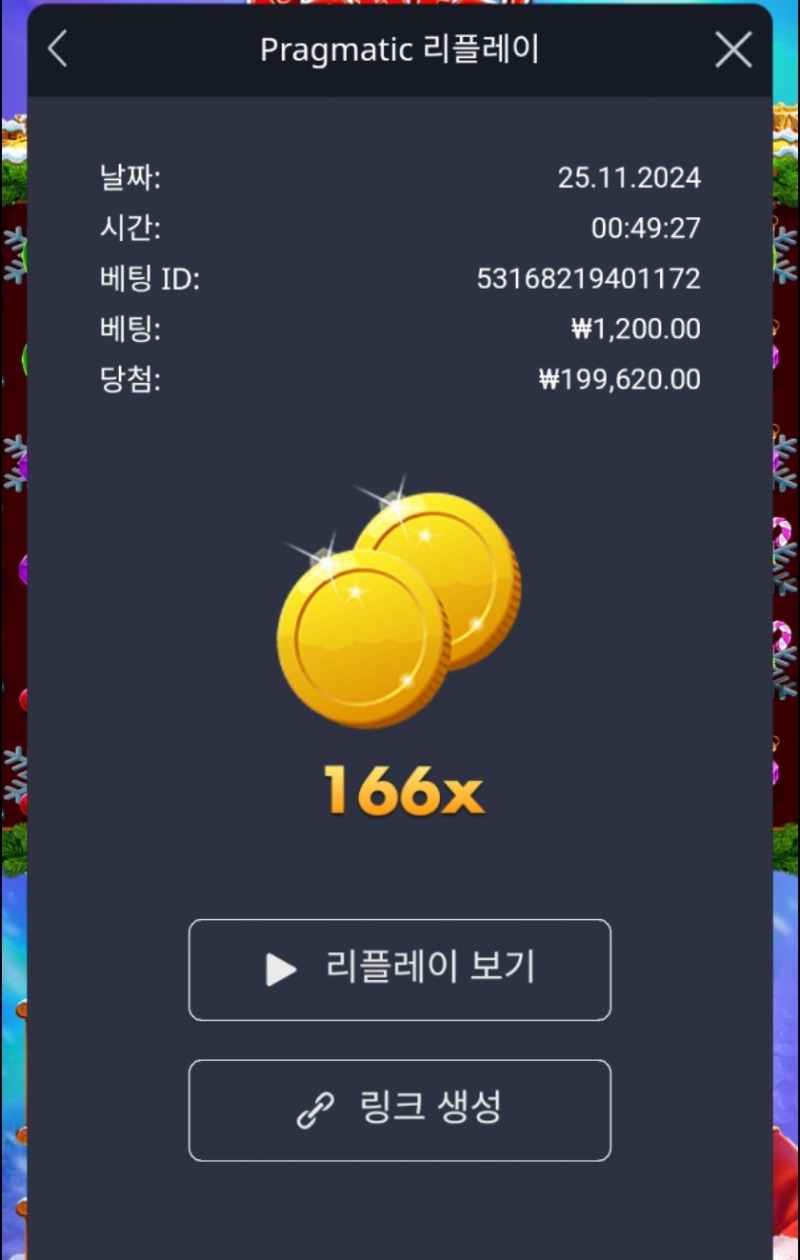Close the Pragmatic 리플레이 dialog
The image size is (800, 1260).
coord(733,49)
